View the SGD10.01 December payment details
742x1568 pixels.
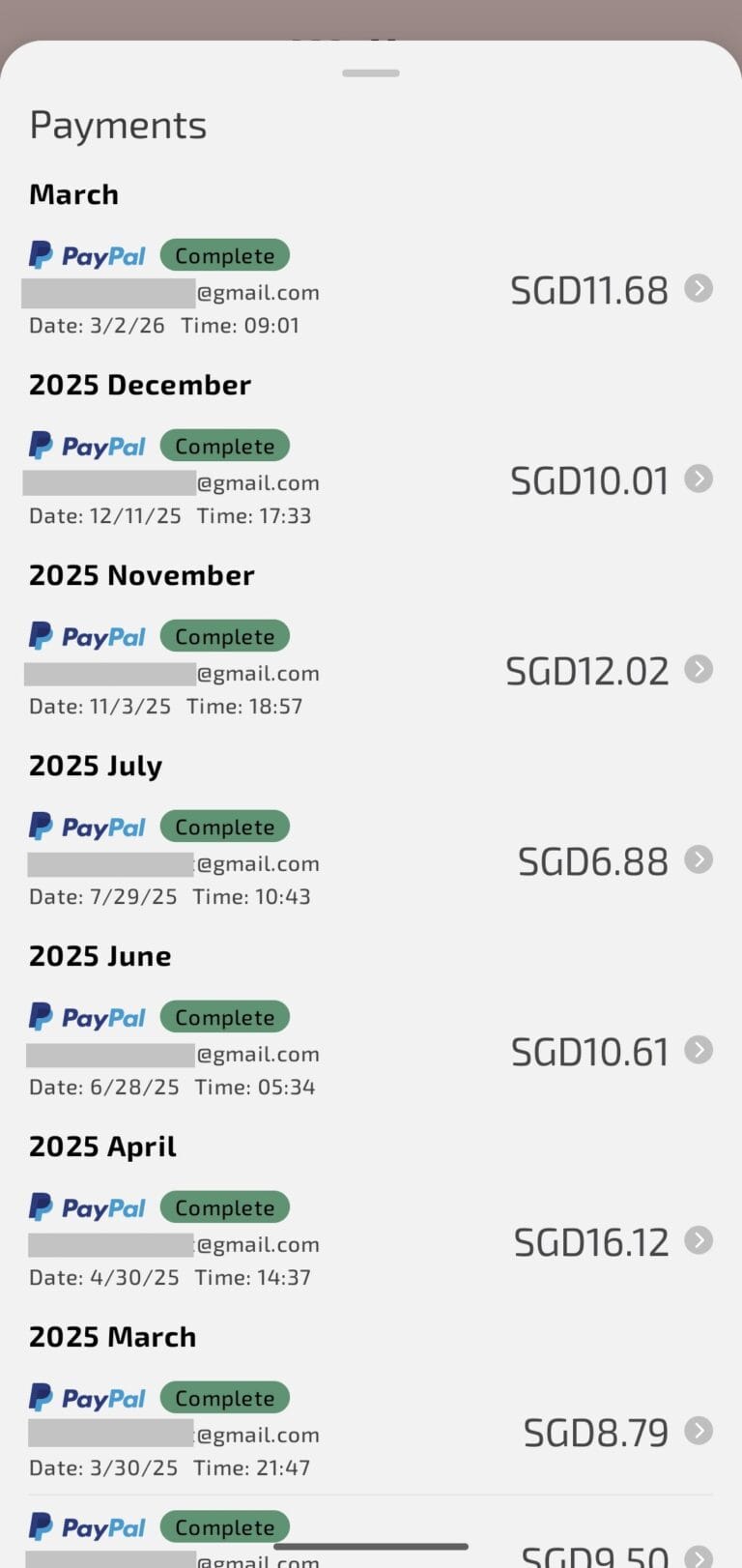699,479
